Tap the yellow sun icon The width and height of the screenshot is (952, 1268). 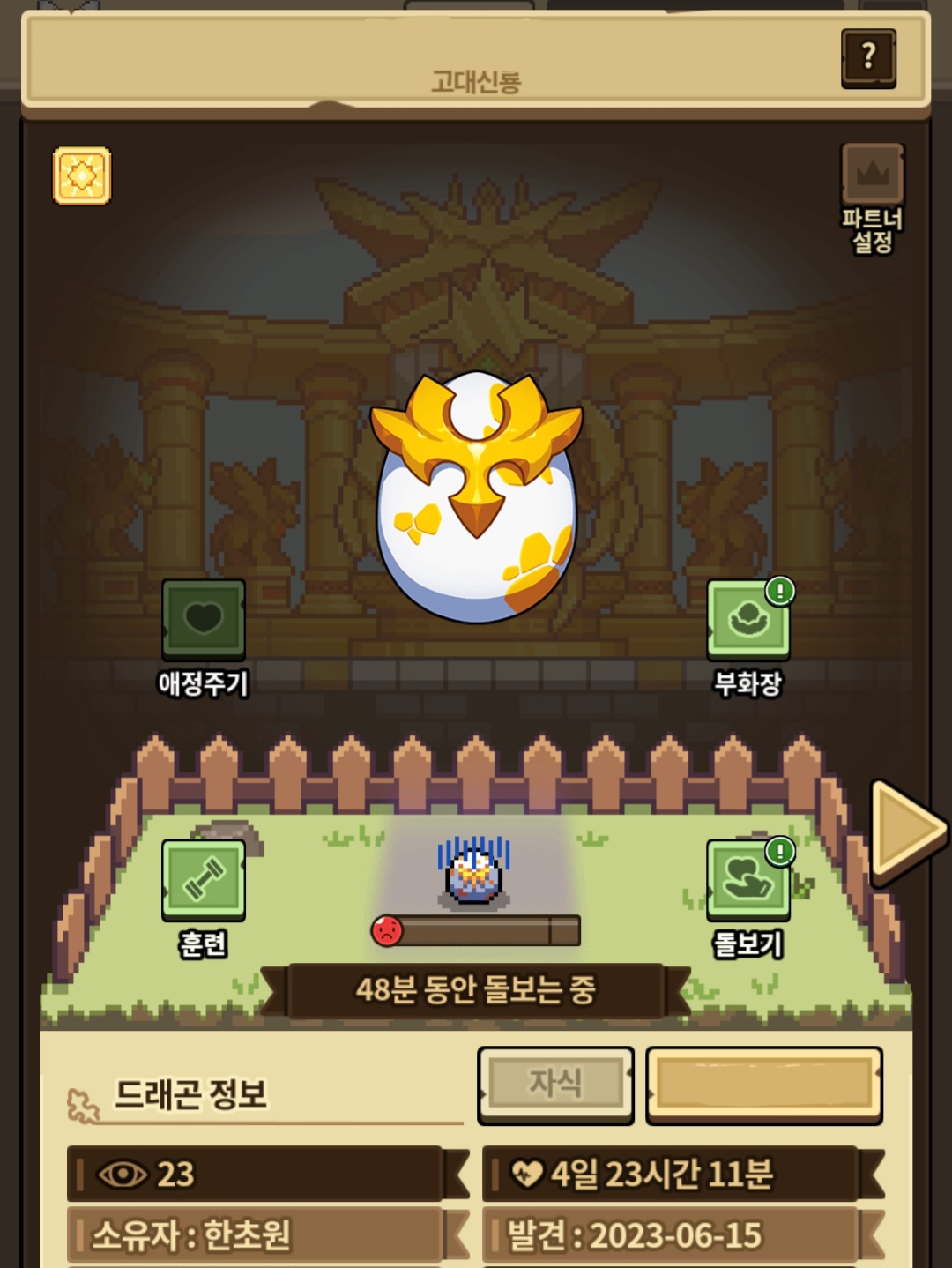click(x=82, y=176)
